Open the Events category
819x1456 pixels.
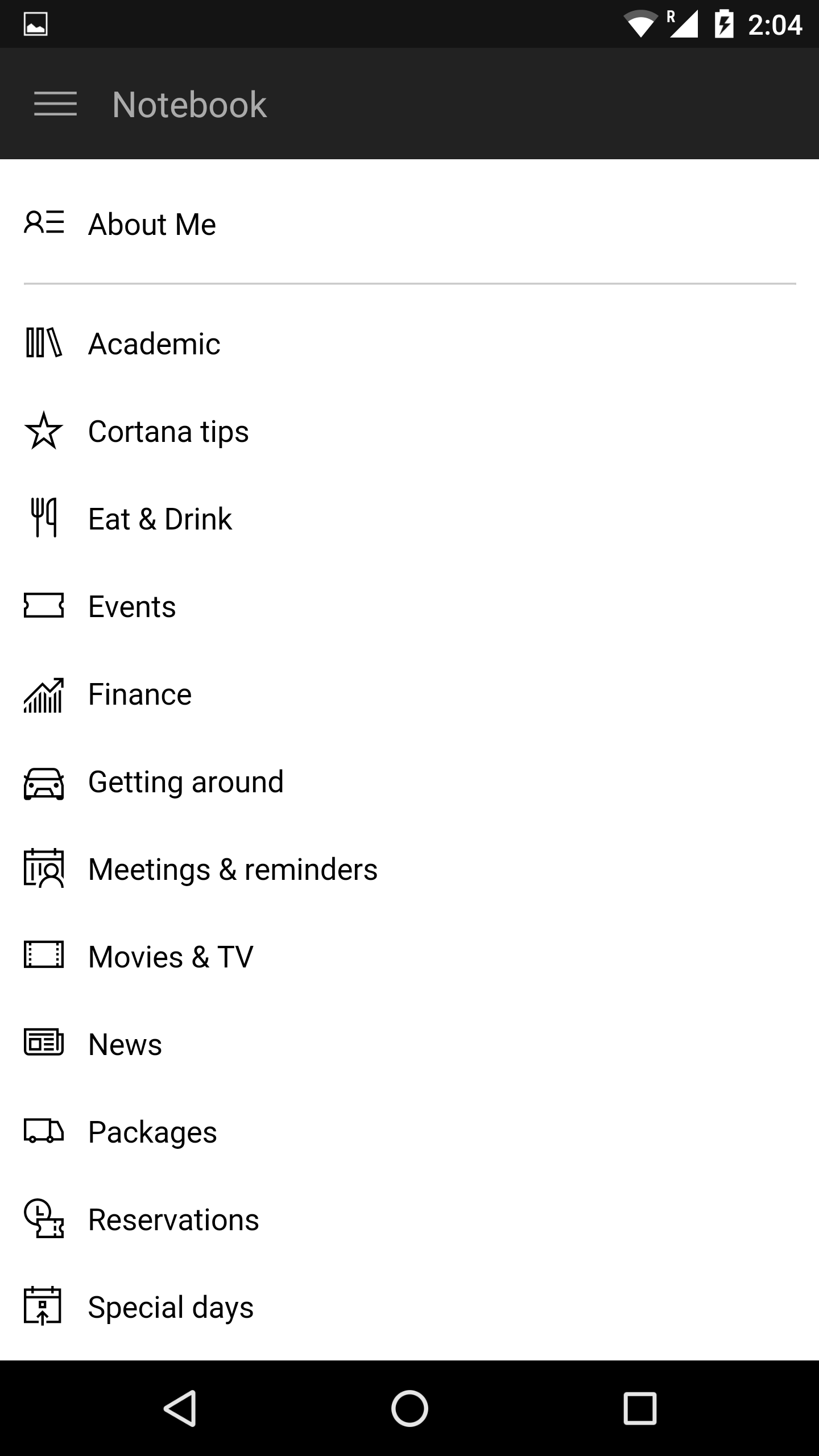pos(132,606)
